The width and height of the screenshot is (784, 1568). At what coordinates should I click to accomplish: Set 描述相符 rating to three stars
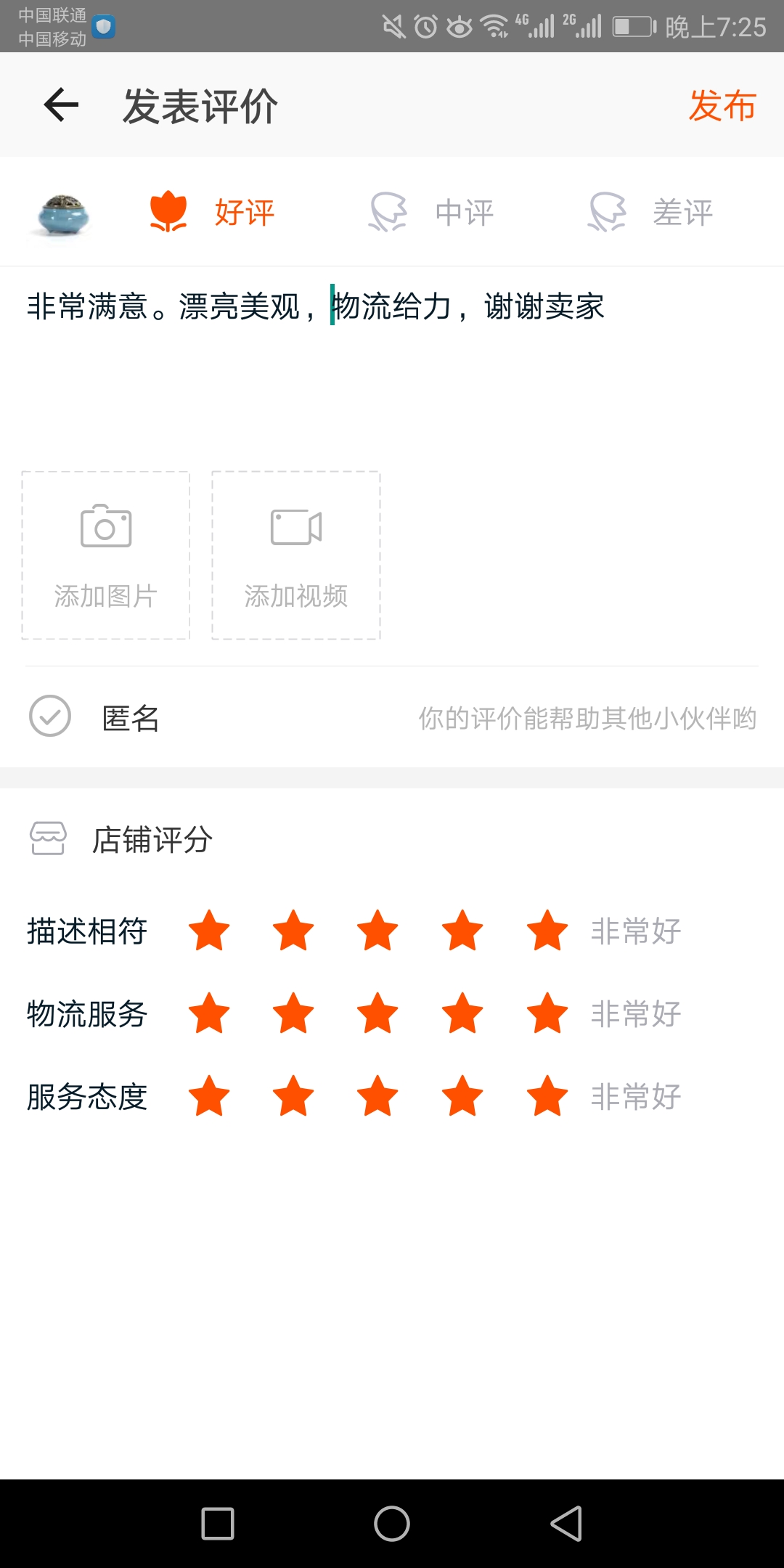coord(378,931)
